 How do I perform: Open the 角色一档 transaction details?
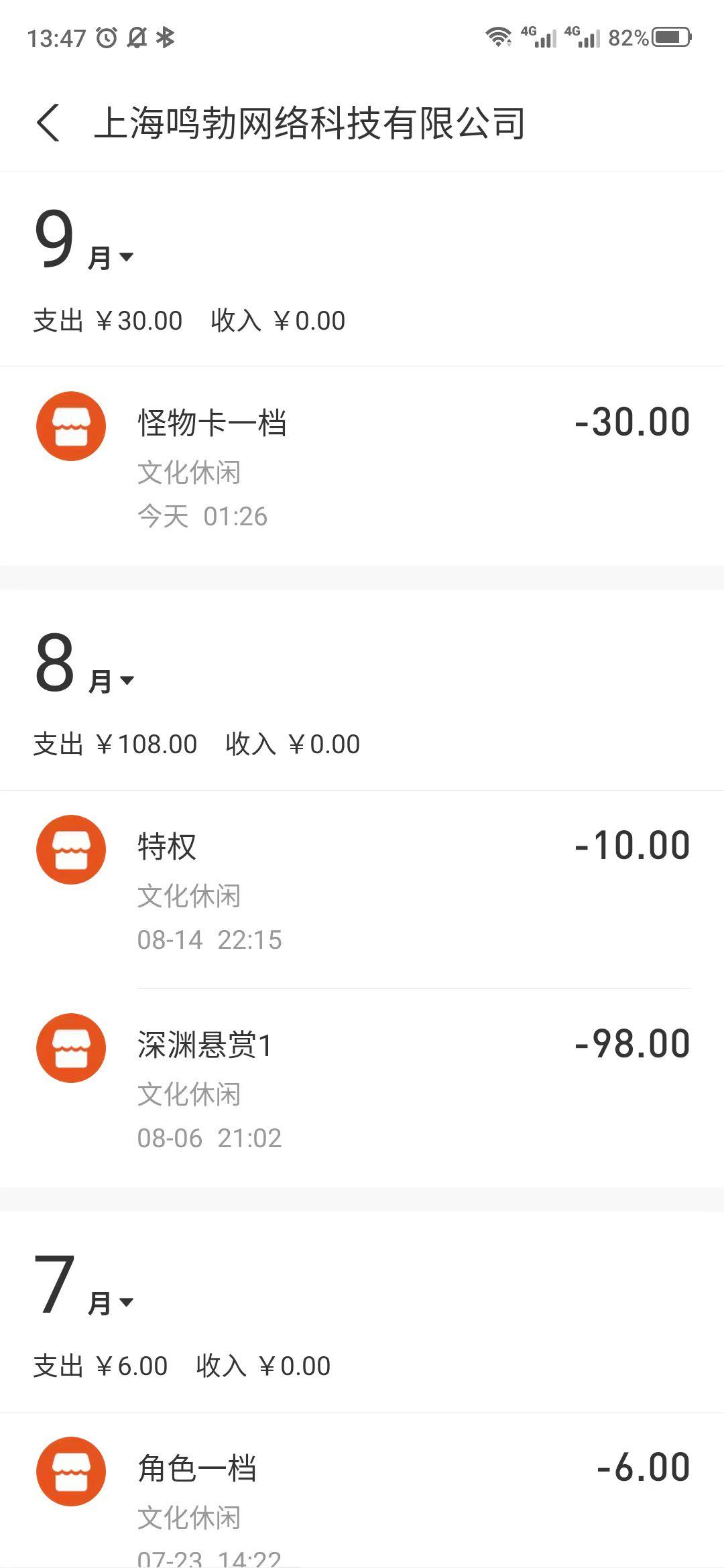coord(362,1494)
